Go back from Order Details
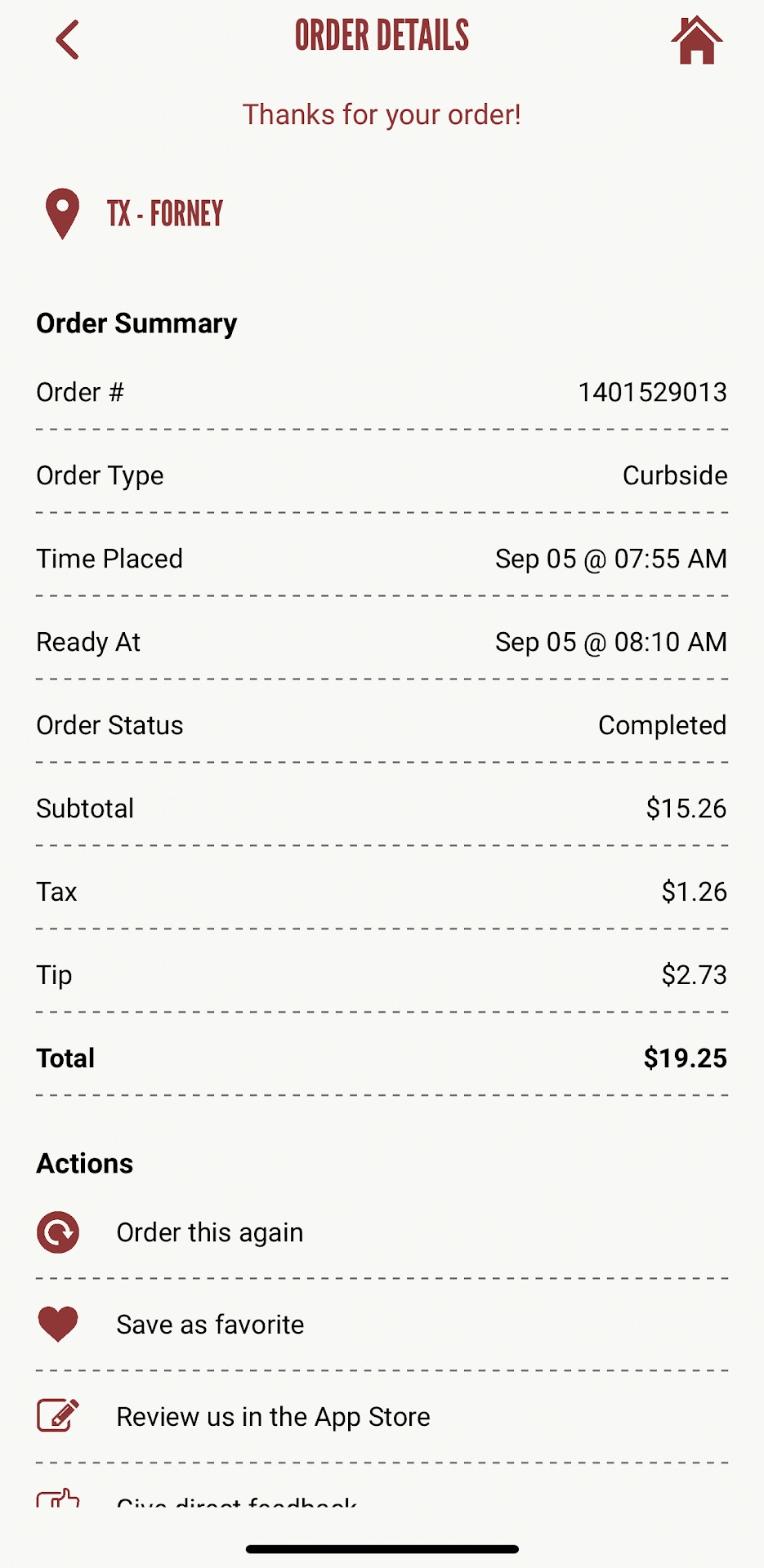This screenshot has height=1568, width=764. point(68,39)
